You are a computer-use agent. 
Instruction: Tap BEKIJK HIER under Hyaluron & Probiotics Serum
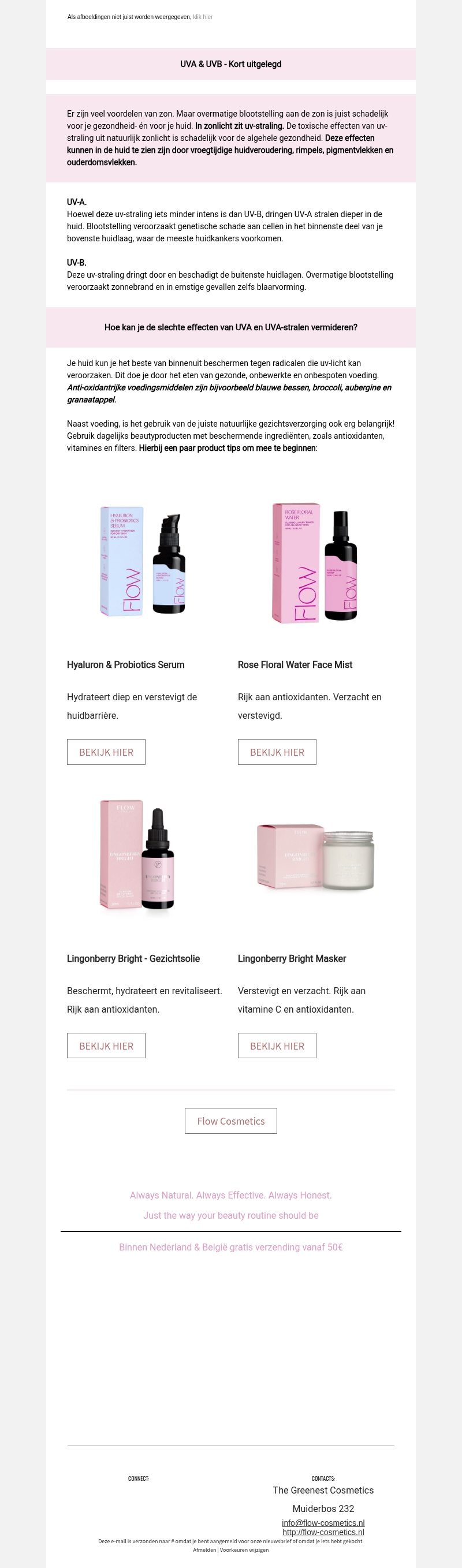click(106, 752)
